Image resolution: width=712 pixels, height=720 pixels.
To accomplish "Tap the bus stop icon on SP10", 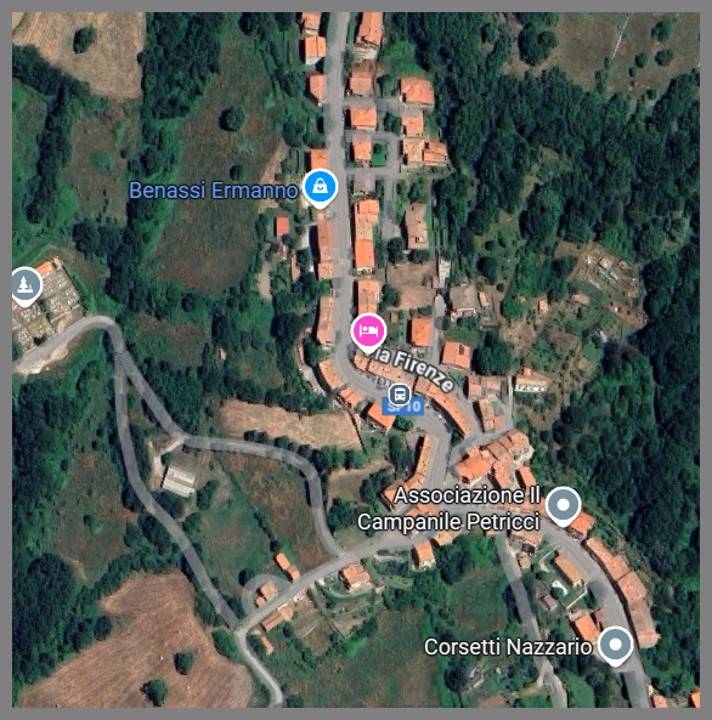I will pos(399,393).
